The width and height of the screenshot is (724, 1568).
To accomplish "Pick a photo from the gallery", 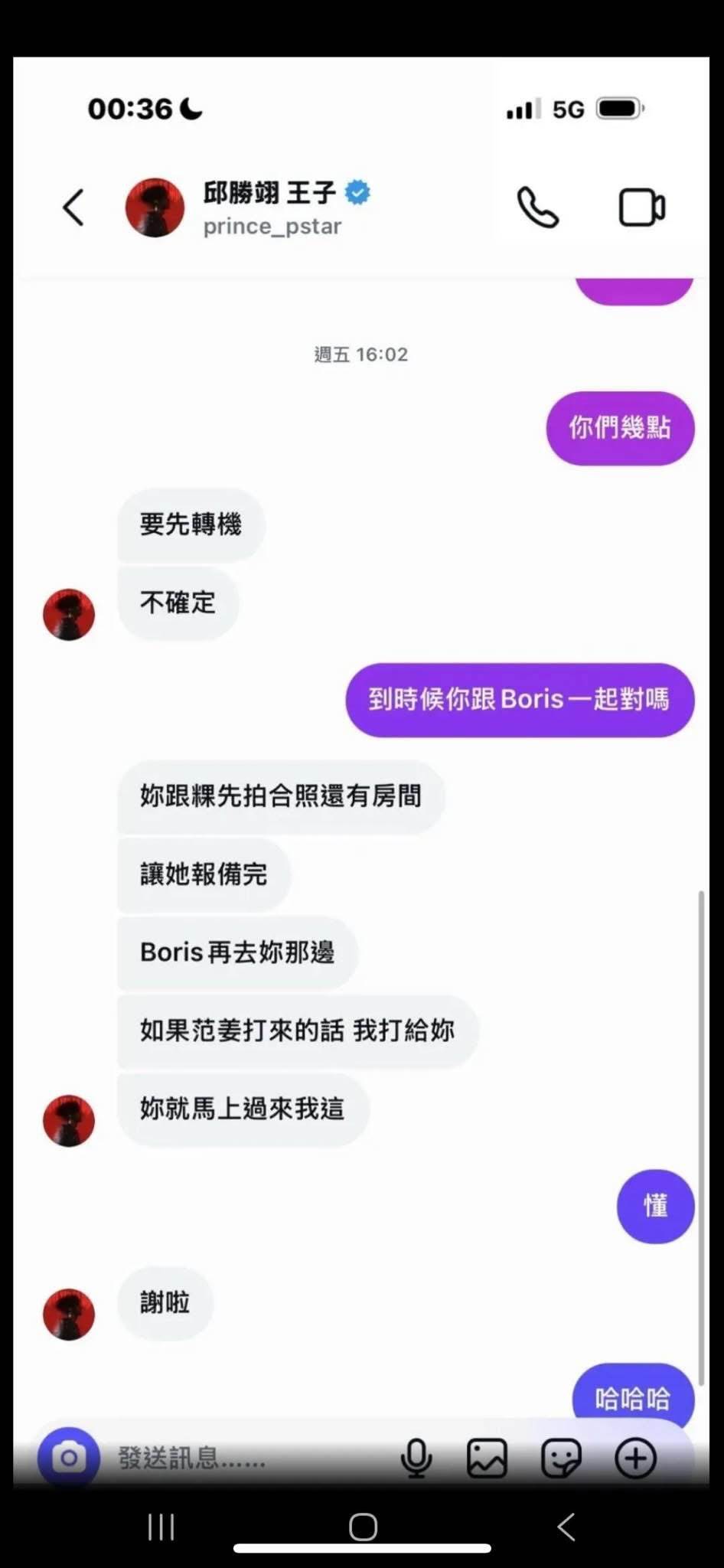I will [488, 1458].
